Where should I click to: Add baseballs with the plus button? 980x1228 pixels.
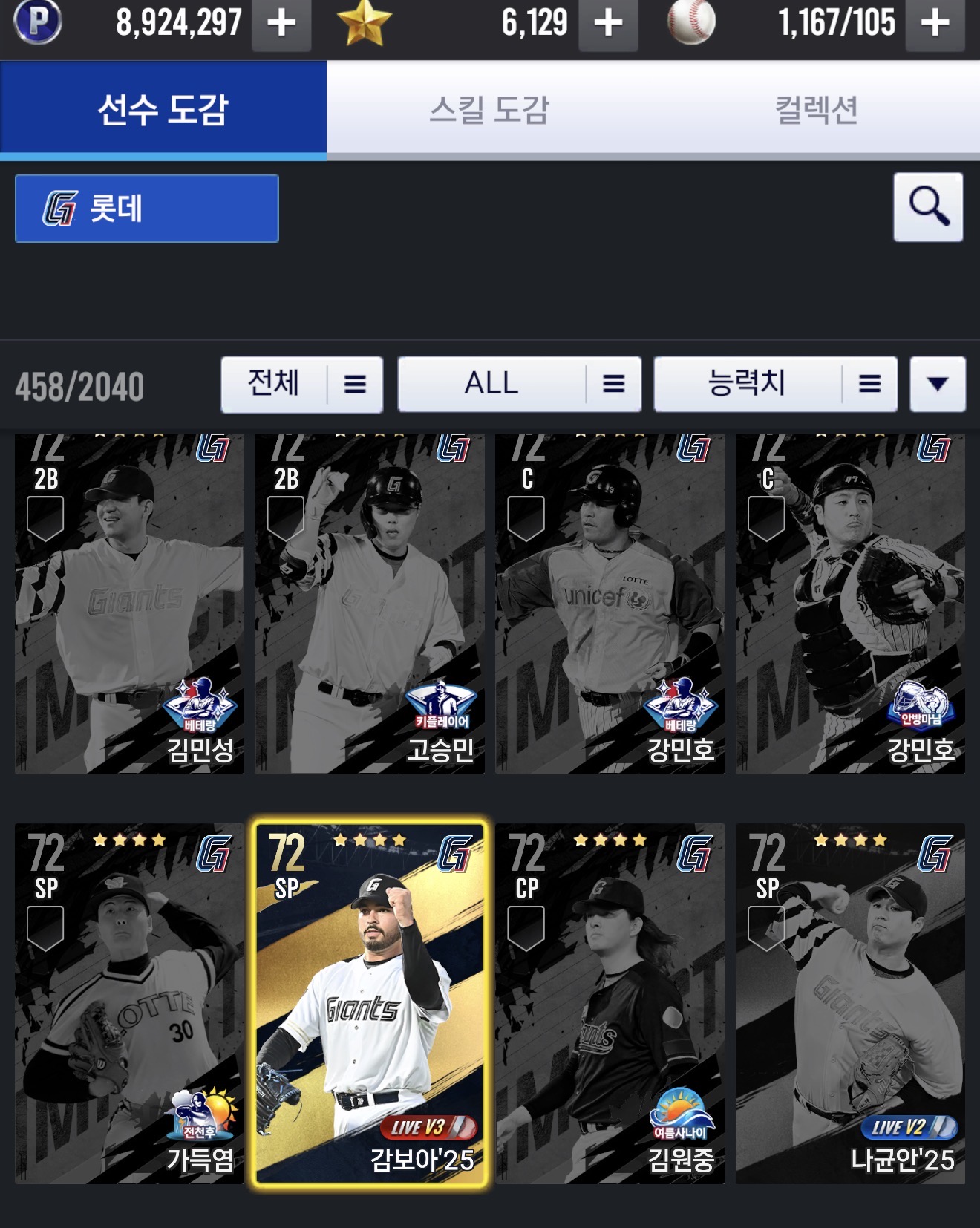pos(935,24)
